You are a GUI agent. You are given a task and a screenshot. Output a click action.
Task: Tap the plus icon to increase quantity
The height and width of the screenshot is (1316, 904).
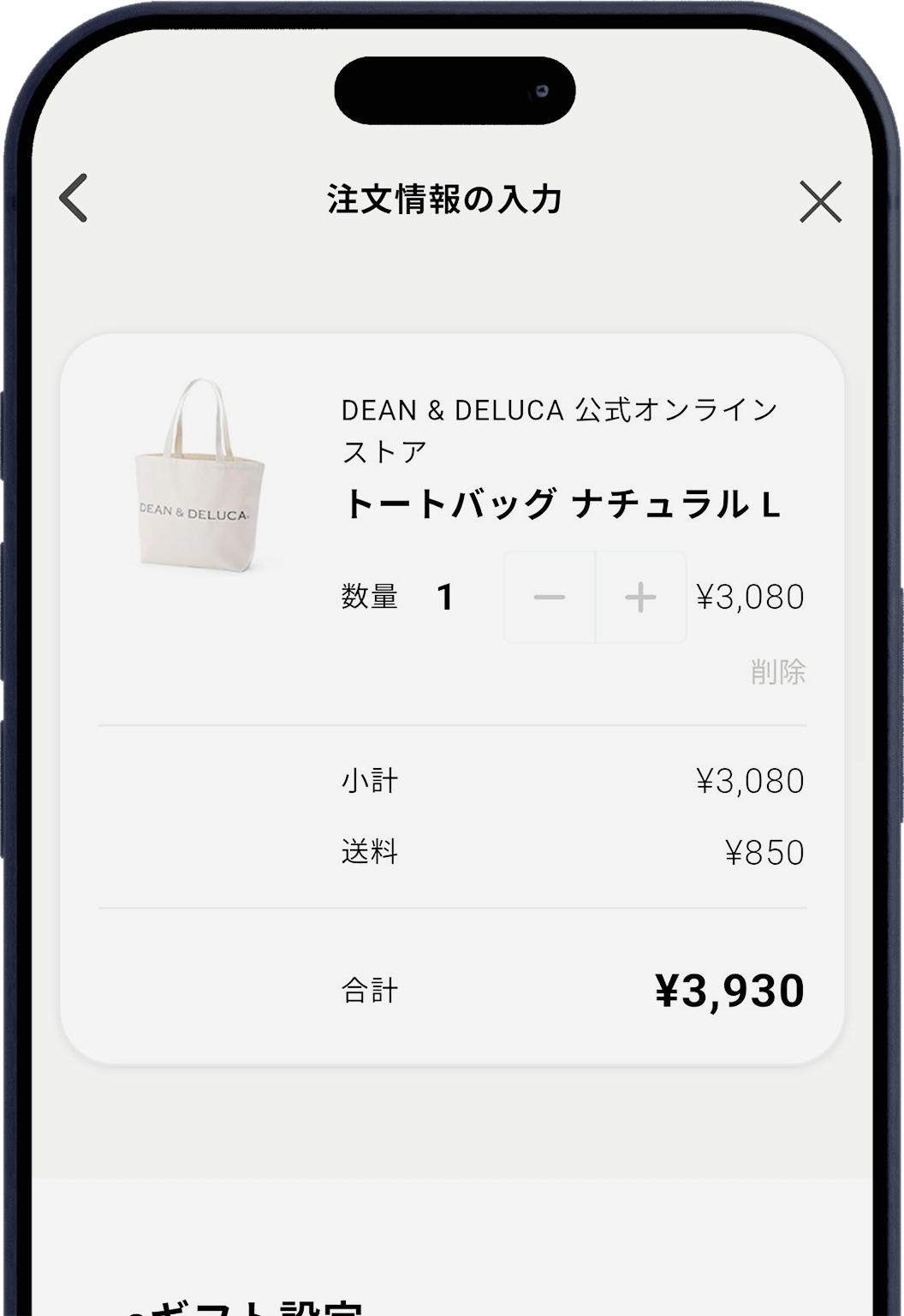click(x=639, y=598)
